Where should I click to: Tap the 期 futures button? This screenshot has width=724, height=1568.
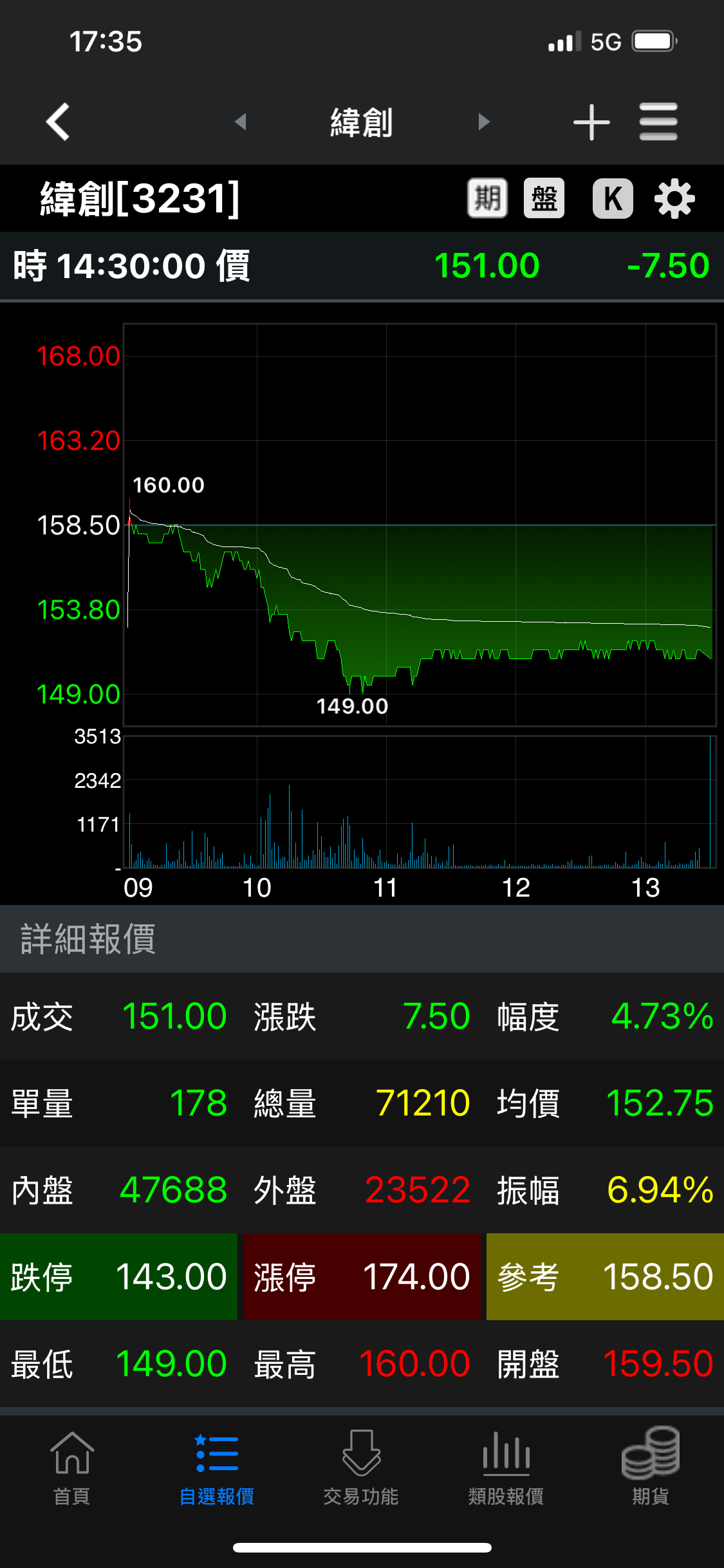(x=487, y=198)
